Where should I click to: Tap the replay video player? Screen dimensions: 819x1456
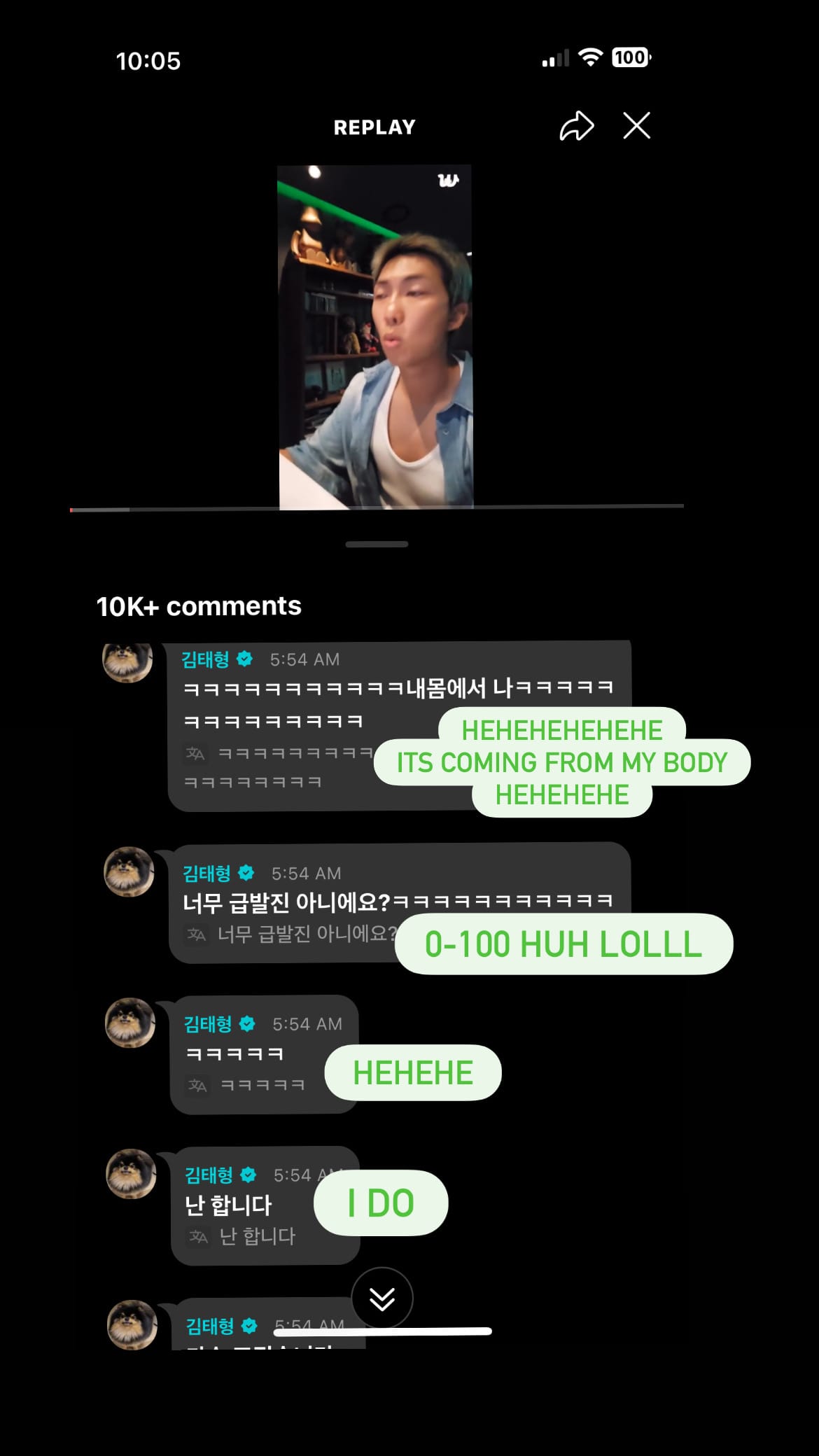tap(375, 336)
